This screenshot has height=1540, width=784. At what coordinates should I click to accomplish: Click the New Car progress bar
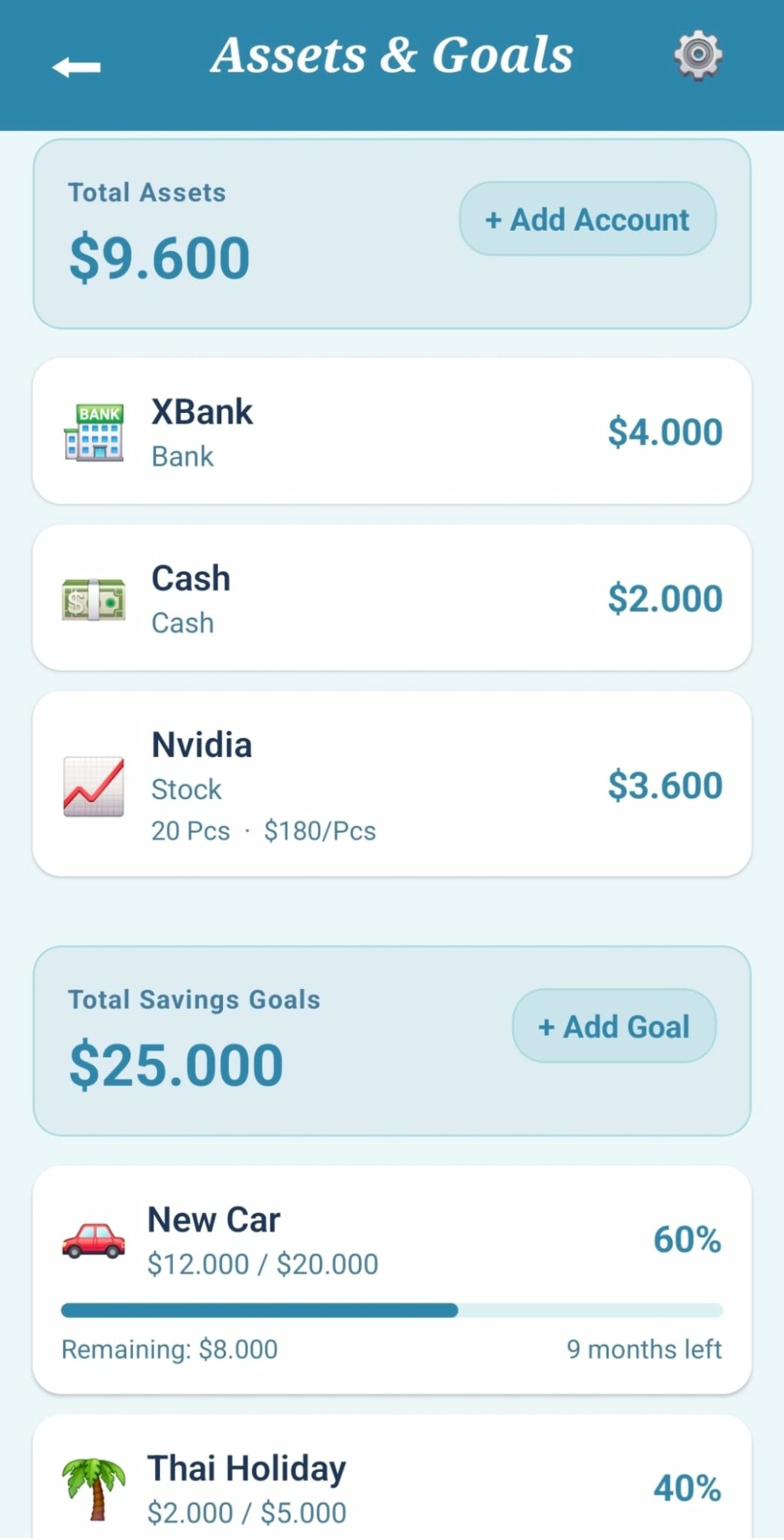392,1310
